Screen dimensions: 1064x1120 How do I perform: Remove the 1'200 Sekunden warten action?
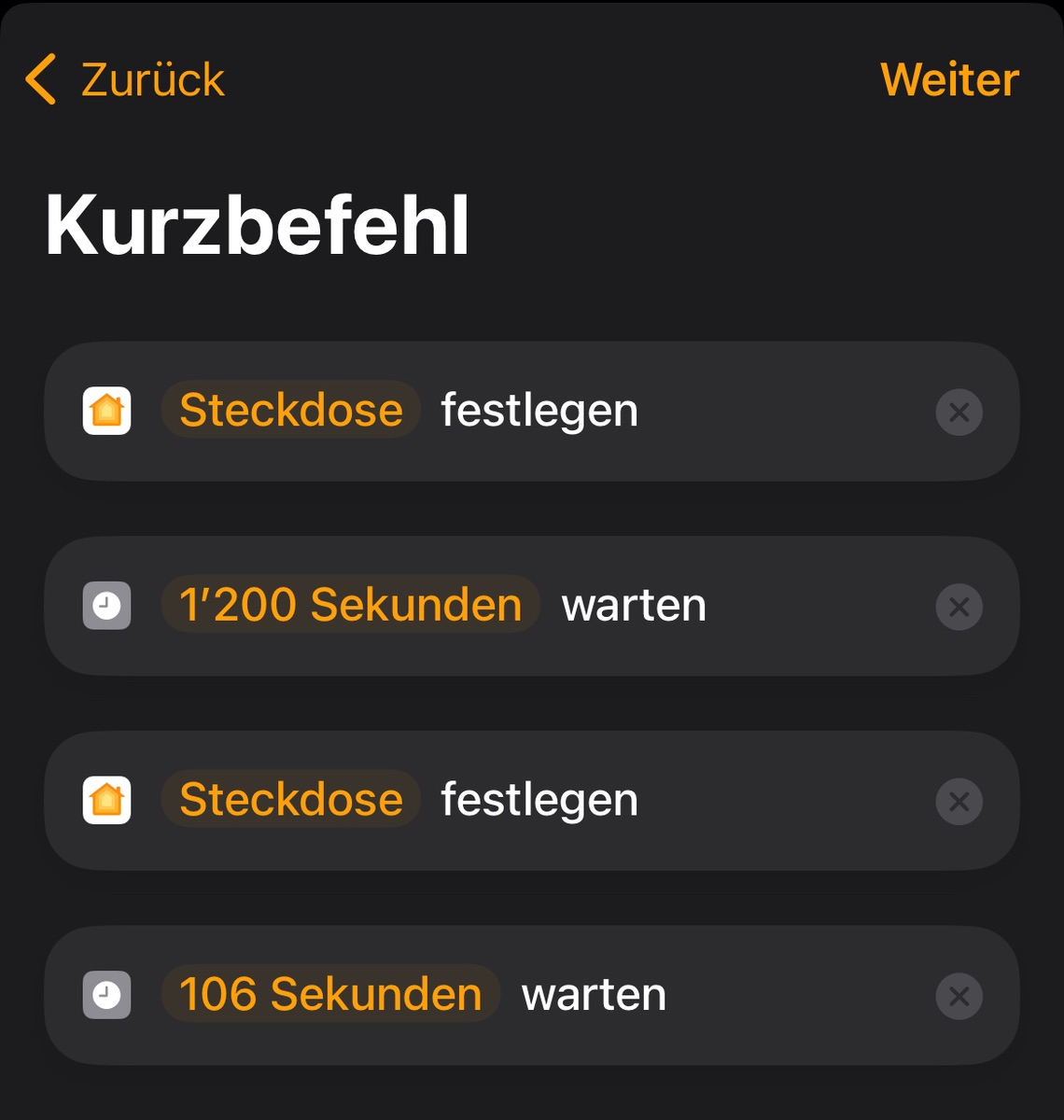tap(959, 607)
